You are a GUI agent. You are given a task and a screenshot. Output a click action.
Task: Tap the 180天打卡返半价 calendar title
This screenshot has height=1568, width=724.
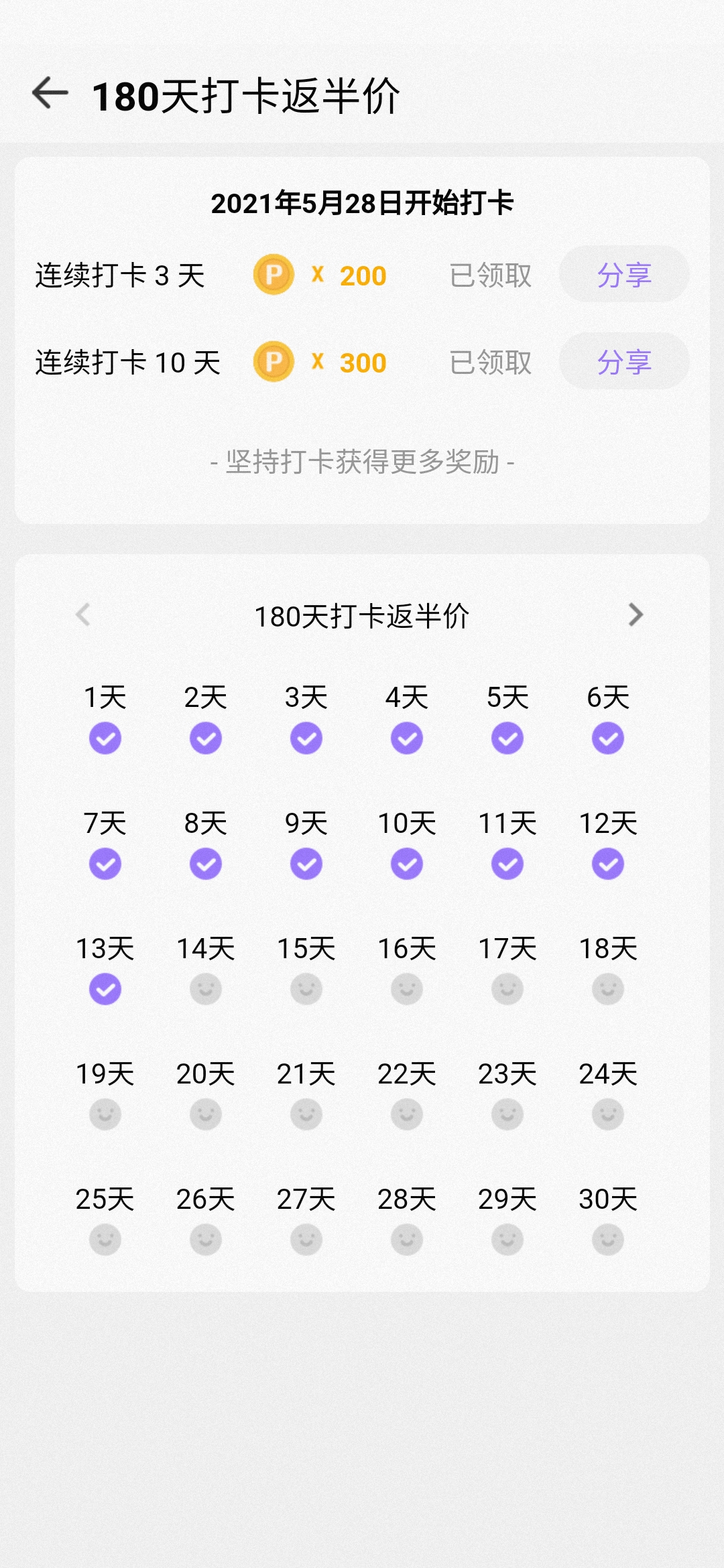pos(362,617)
